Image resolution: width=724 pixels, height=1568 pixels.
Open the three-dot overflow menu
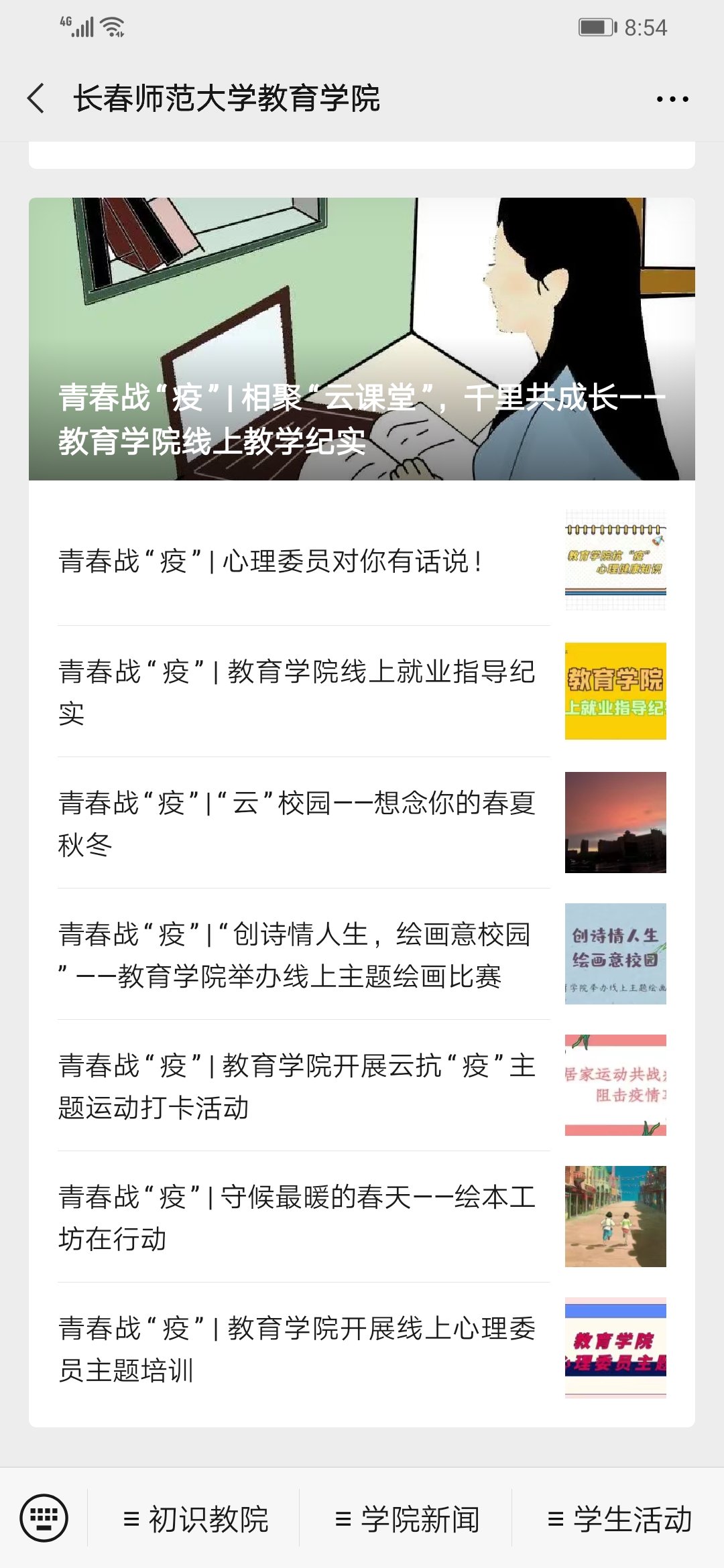(672, 99)
